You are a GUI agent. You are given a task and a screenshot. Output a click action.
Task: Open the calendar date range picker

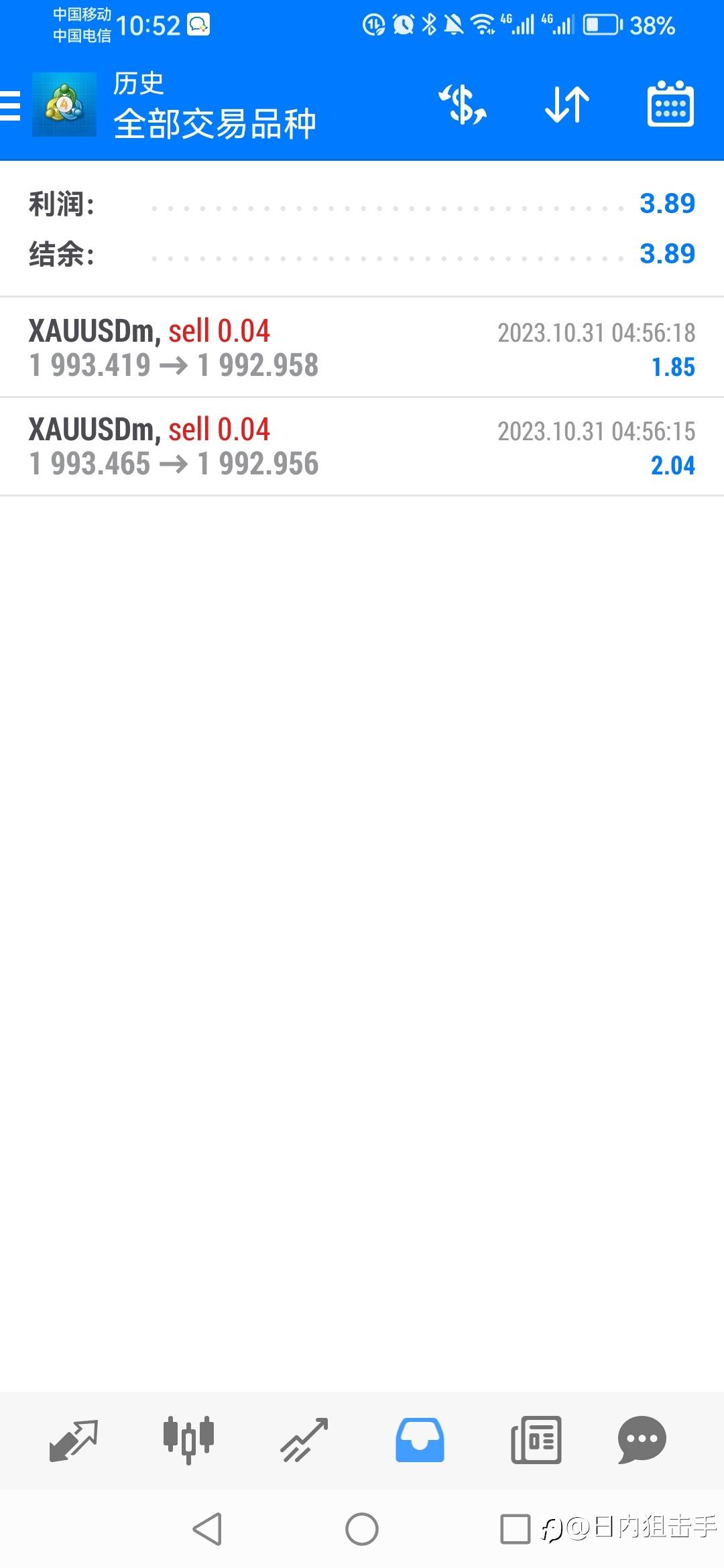pos(670,104)
